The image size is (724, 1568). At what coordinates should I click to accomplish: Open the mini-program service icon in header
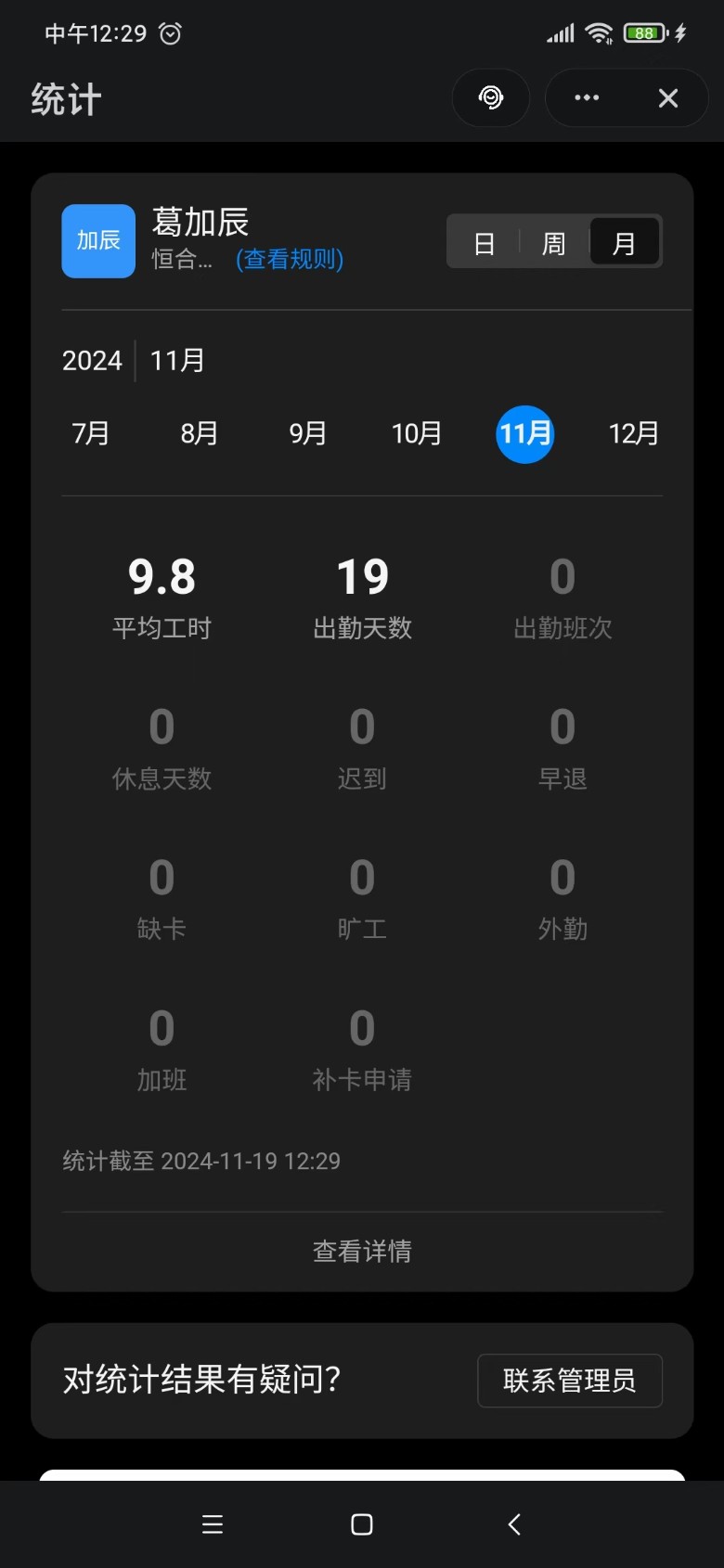pyautogui.click(x=490, y=97)
